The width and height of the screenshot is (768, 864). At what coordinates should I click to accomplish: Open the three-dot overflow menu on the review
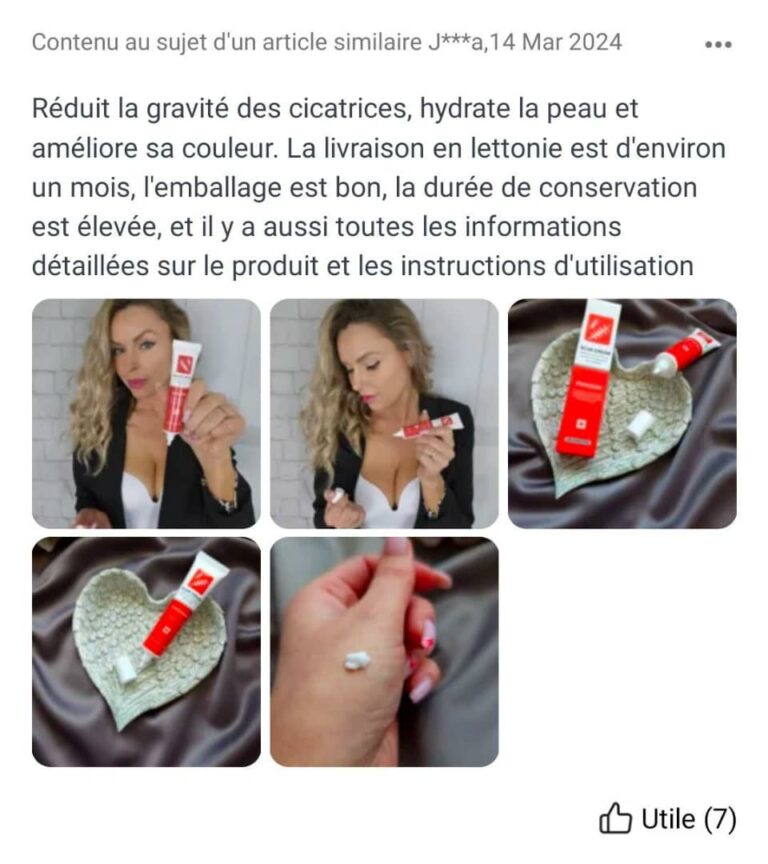(x=718, y=44)
